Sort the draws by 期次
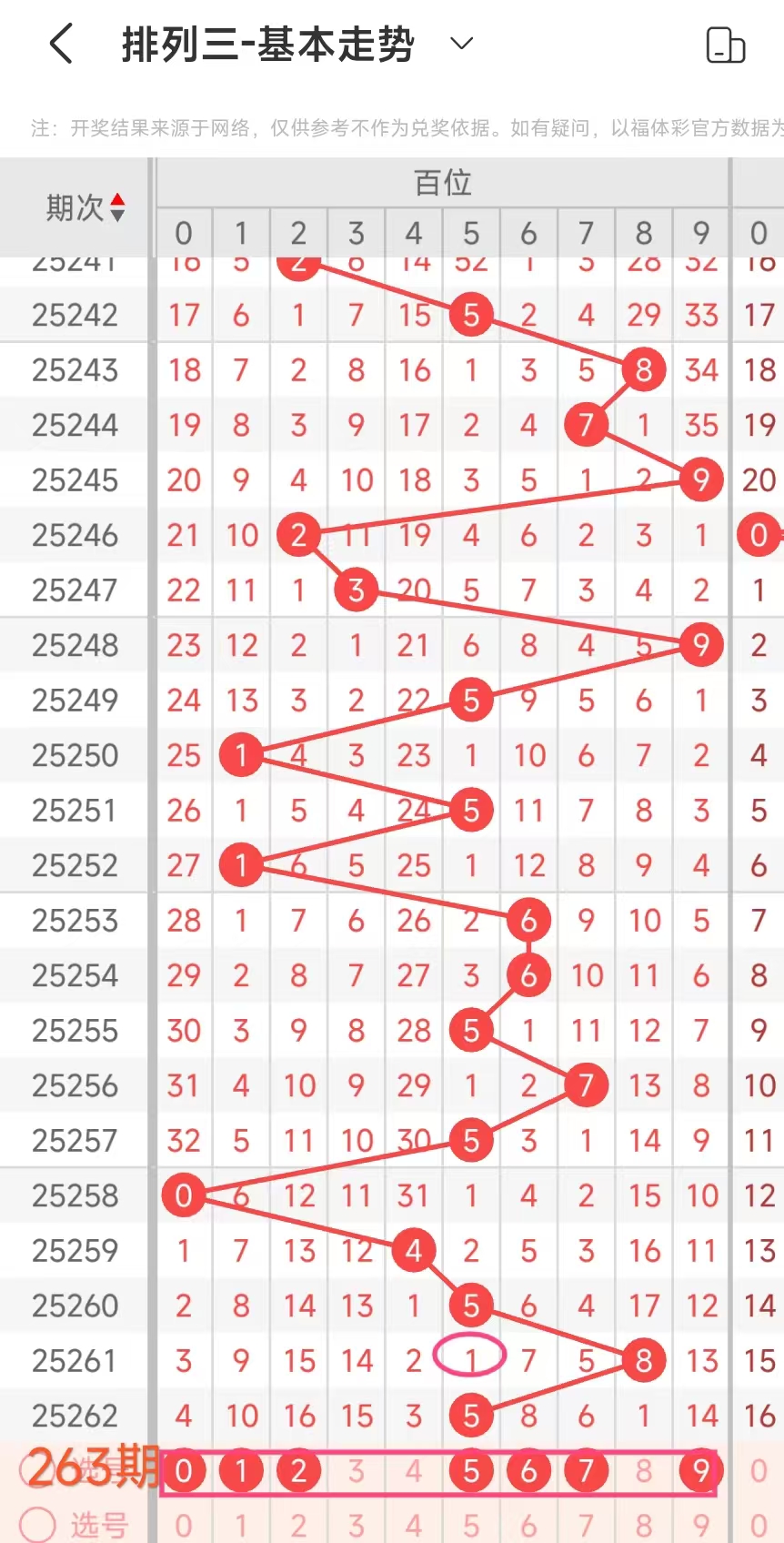The image size is (784, 1543). click(116, 207)
